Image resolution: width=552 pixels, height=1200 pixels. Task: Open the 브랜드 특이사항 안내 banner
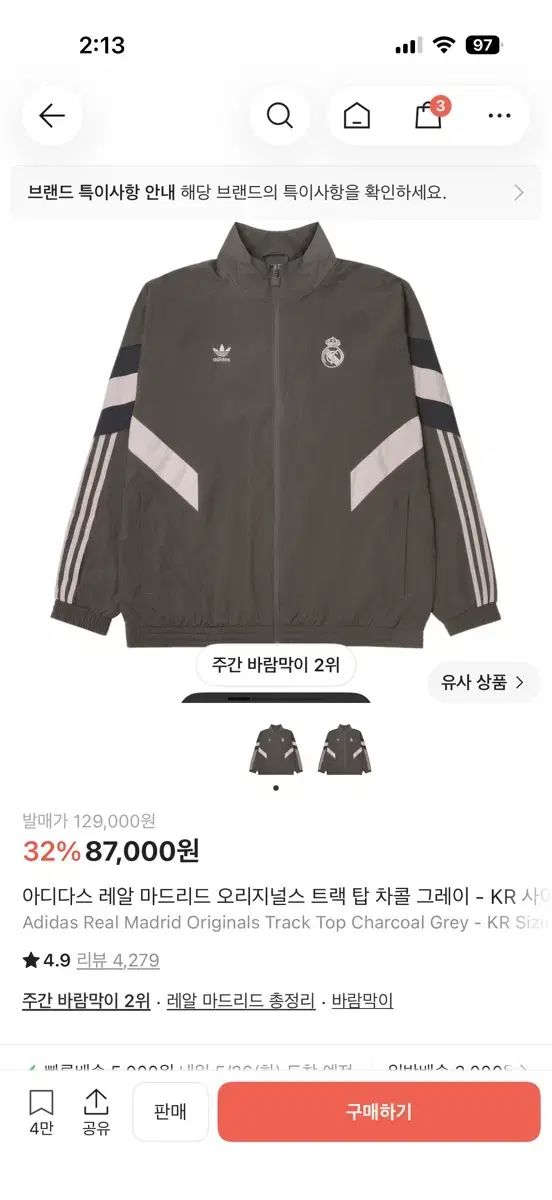coord(276,193)
